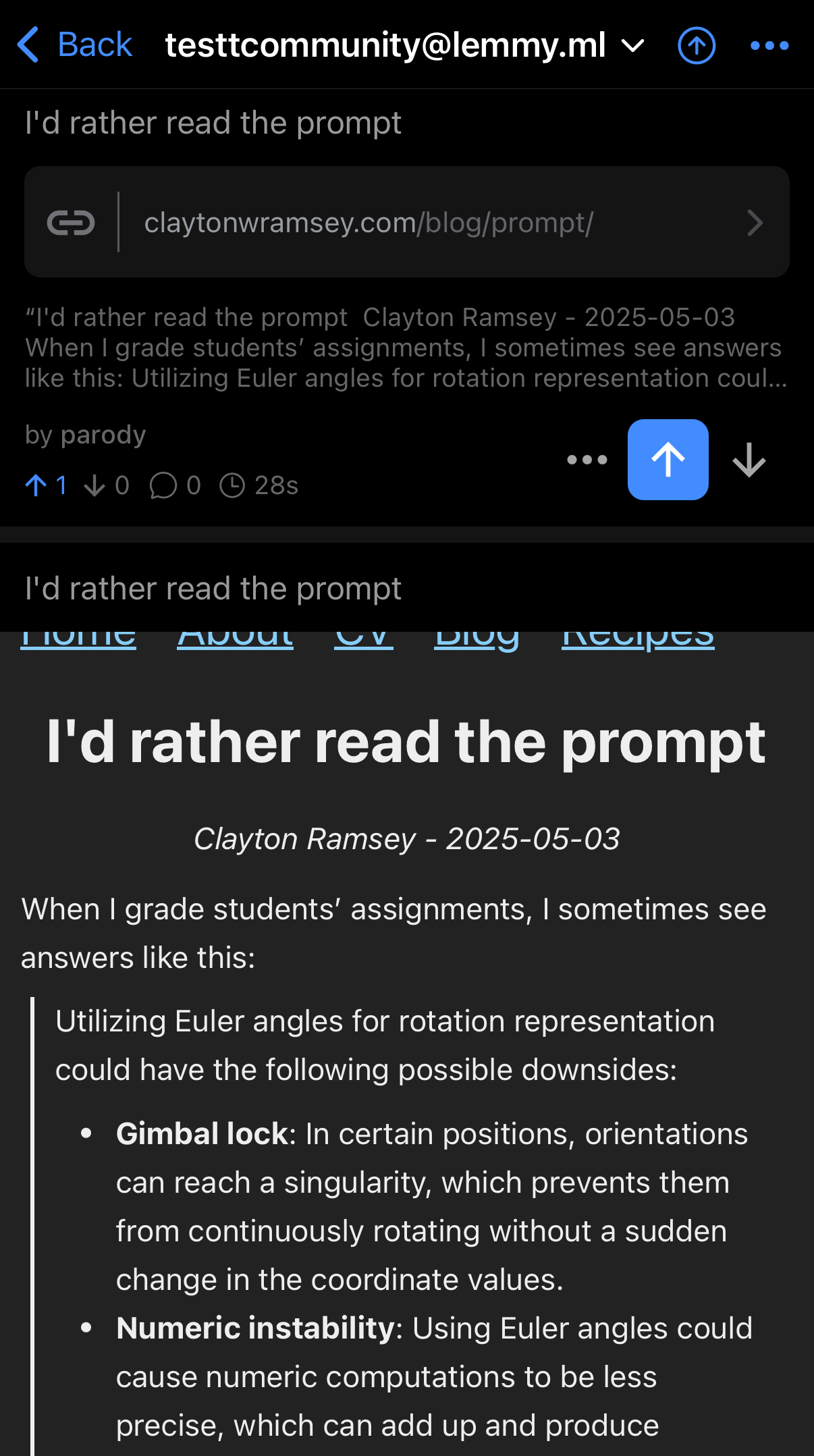Open the top bar overflow menu
This screenshot has width=814, height=1456.
click(x=769, y=45)
